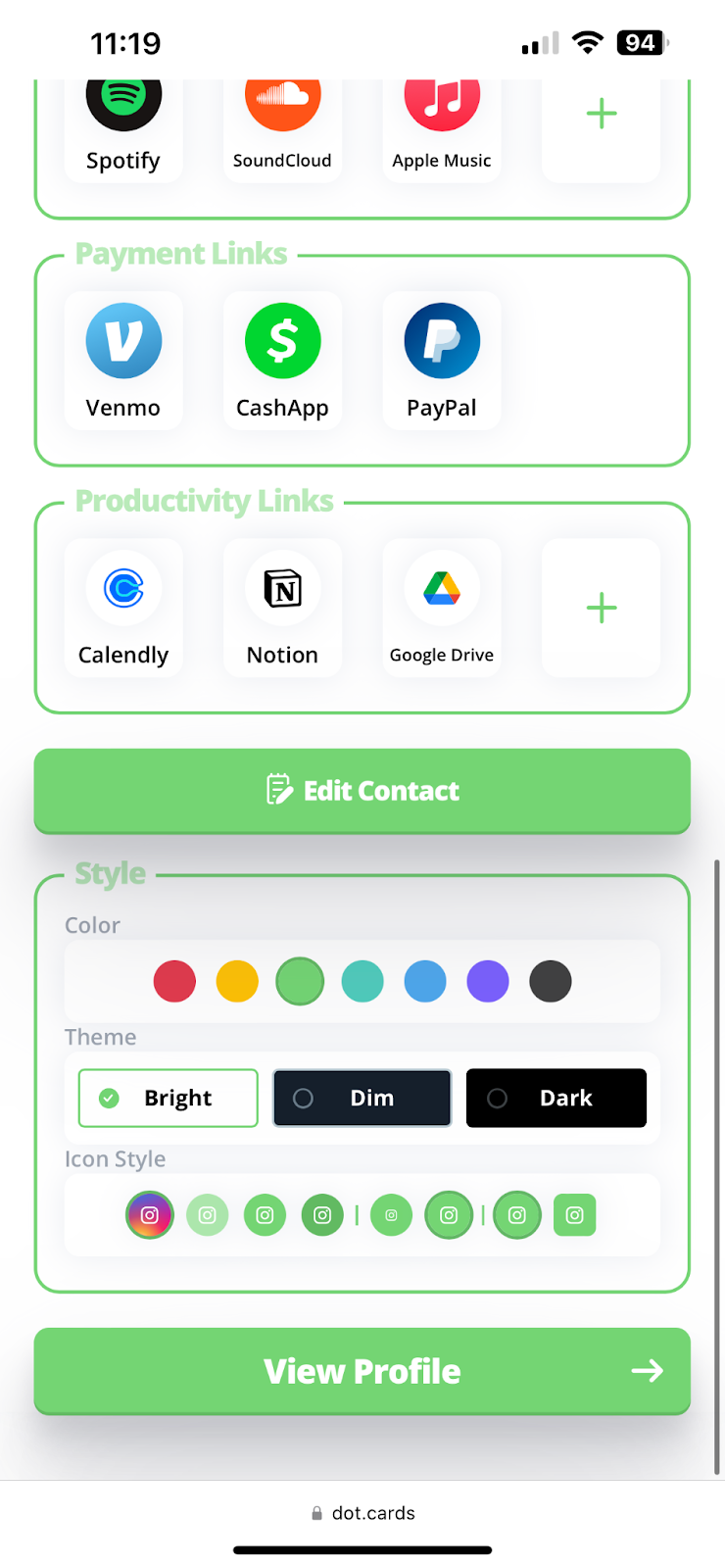
Task: Pick the yellow color swatch
Action: [x=237, y=981]
